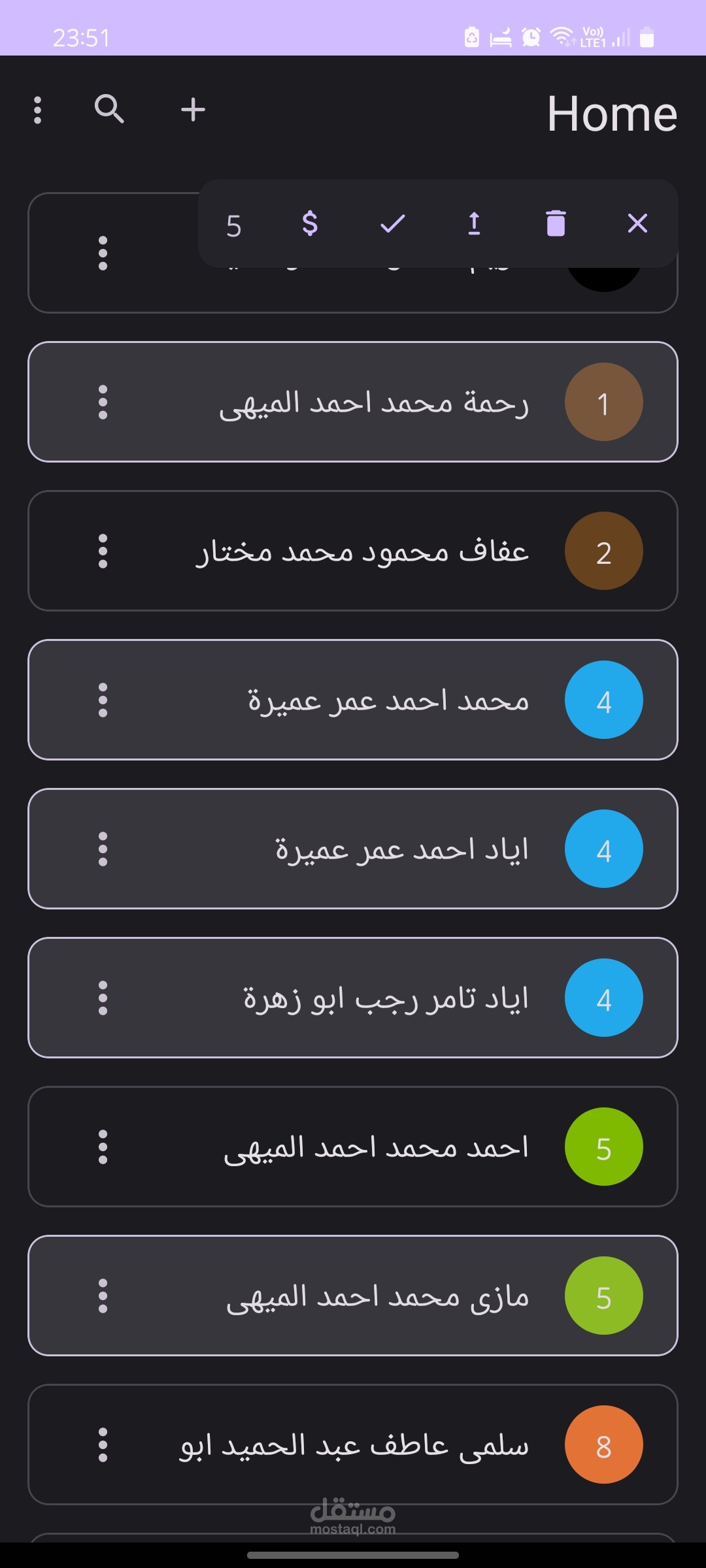Select the card رحمة محمد احمد الميهى
This screenshot has height=1568, width=706.
click(x=373, y=402)
